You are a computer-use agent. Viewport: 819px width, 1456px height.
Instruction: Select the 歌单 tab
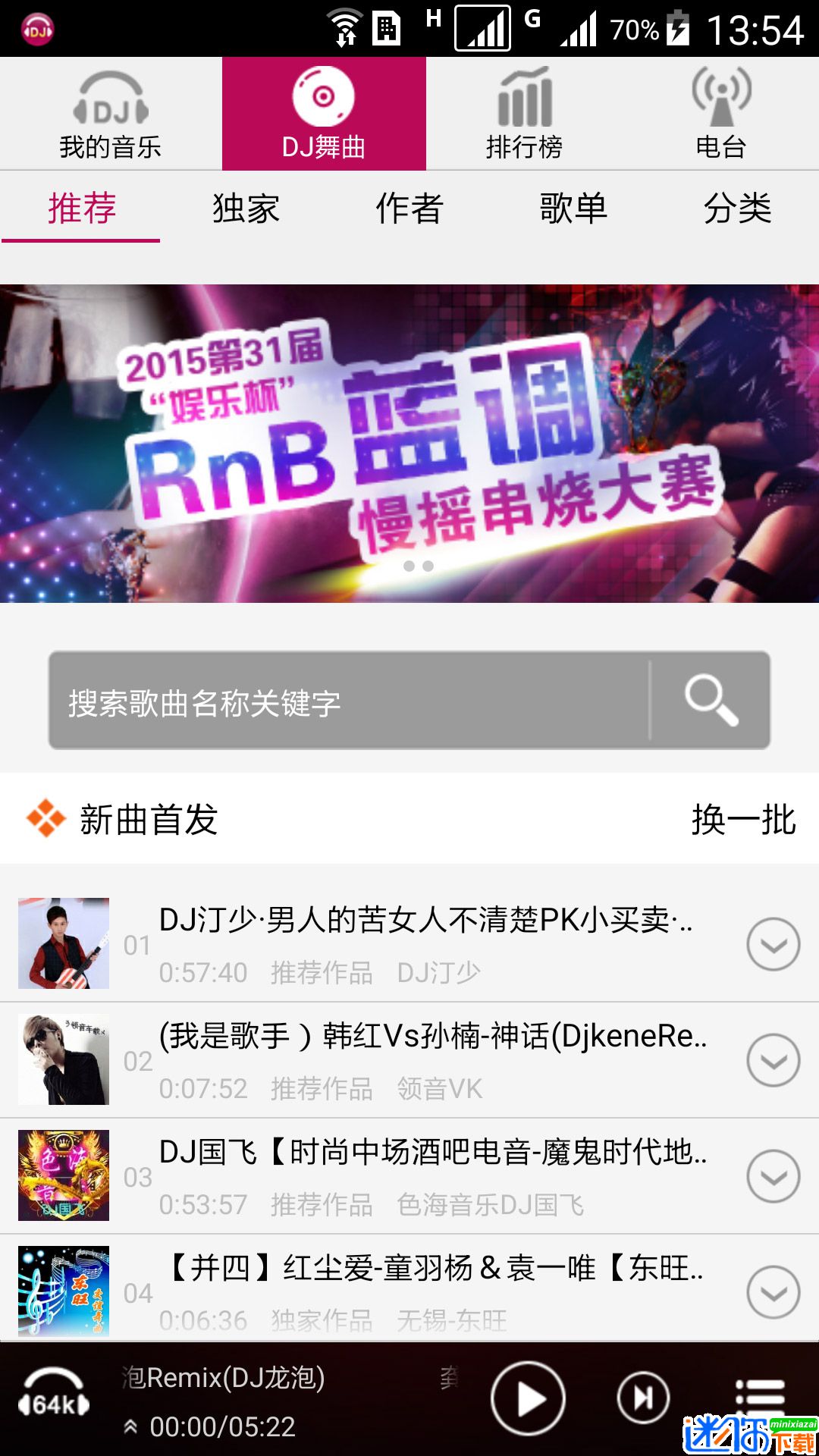[573, 209]
